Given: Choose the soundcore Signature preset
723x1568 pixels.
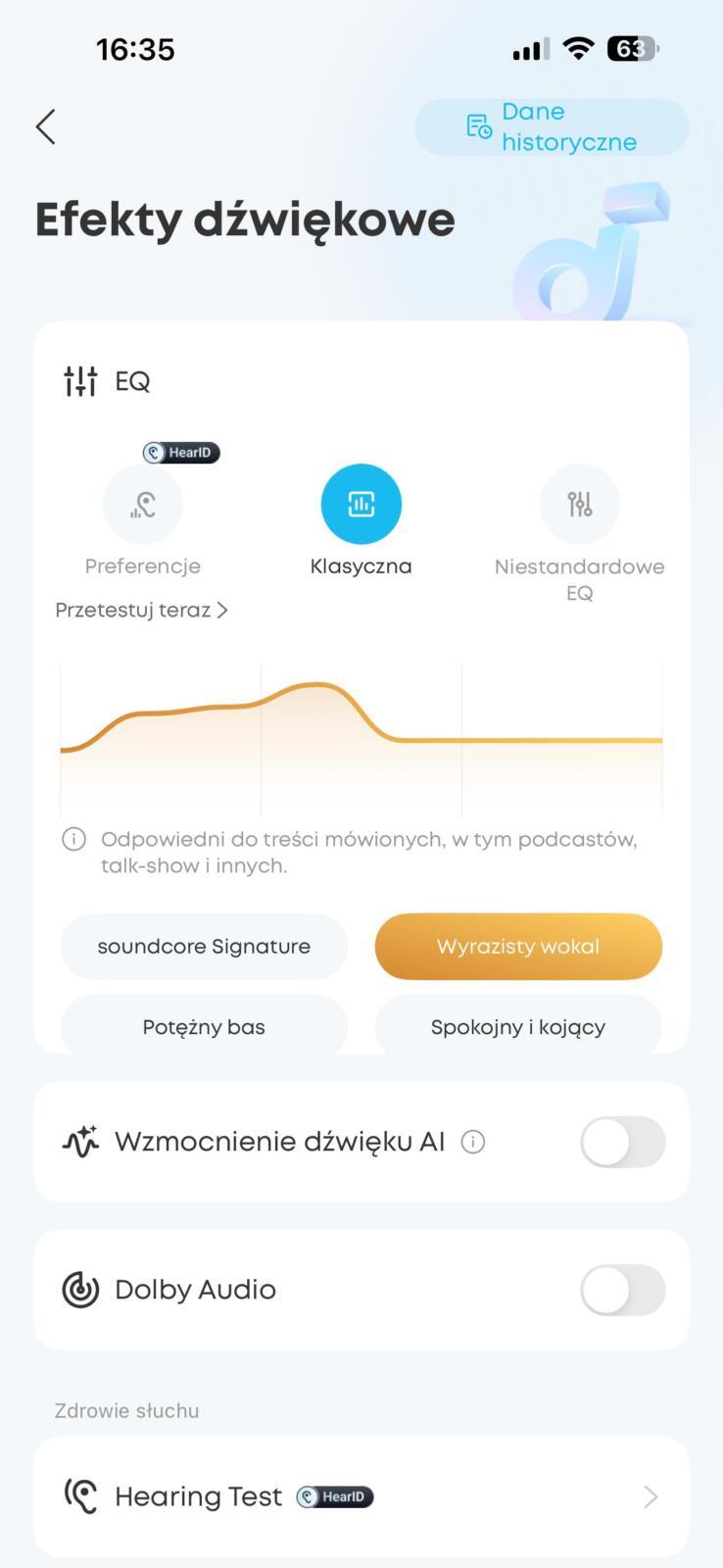Looking at the screenshot, I should pos(204,947).
